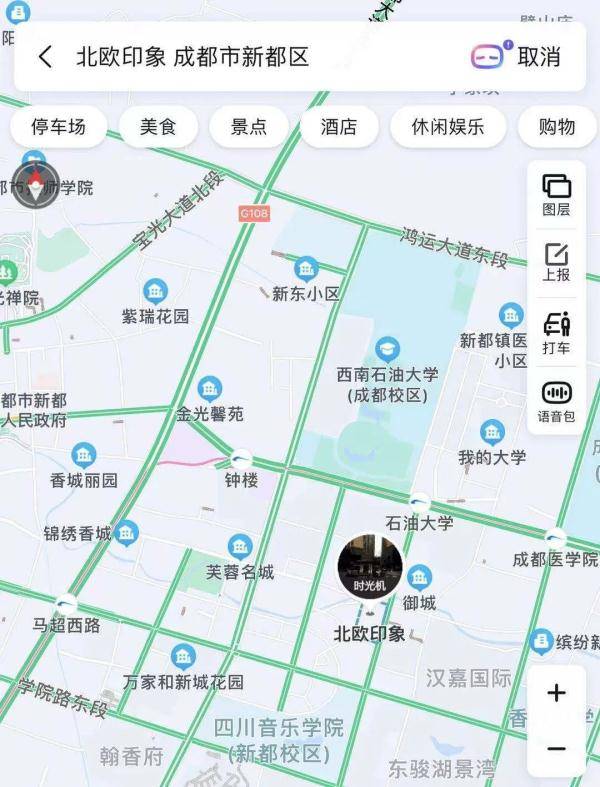Select the 美食 filter chip
600x787 pixels.
[157, 127]
